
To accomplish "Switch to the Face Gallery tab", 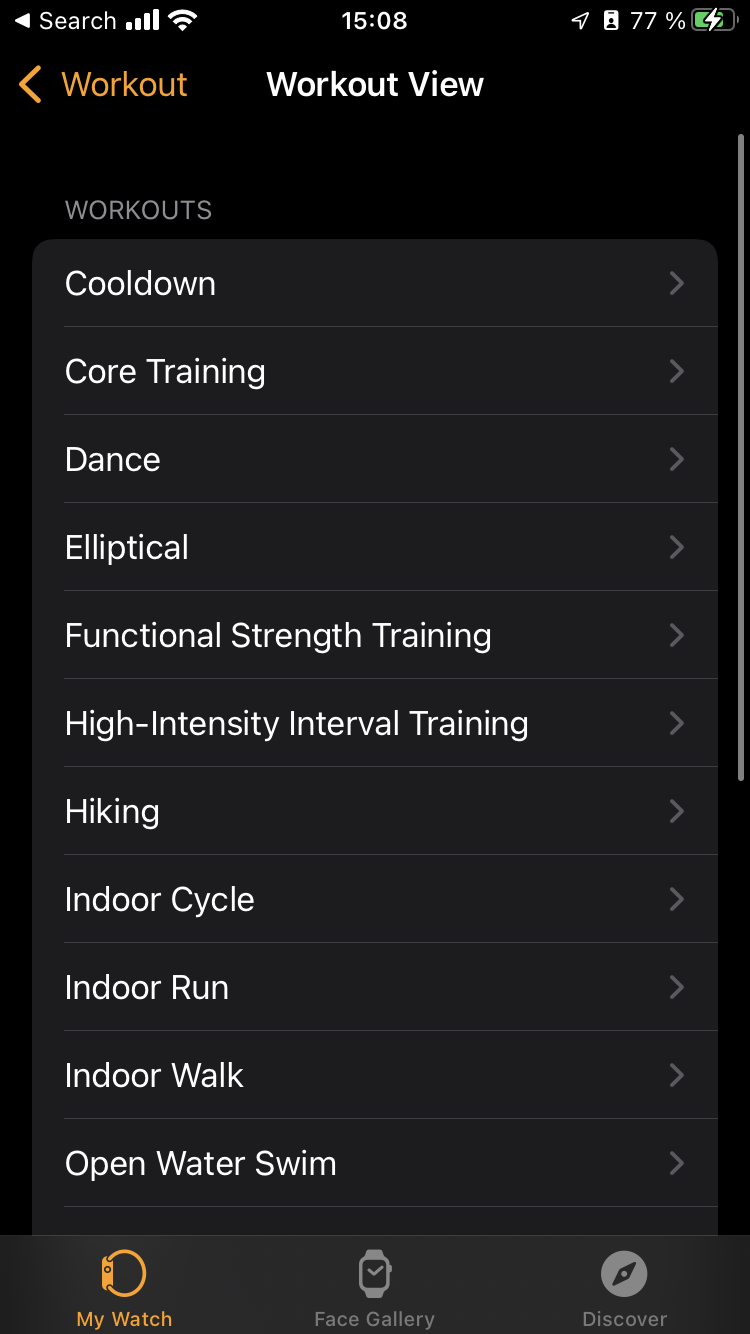I will [x=374, y=1288].
